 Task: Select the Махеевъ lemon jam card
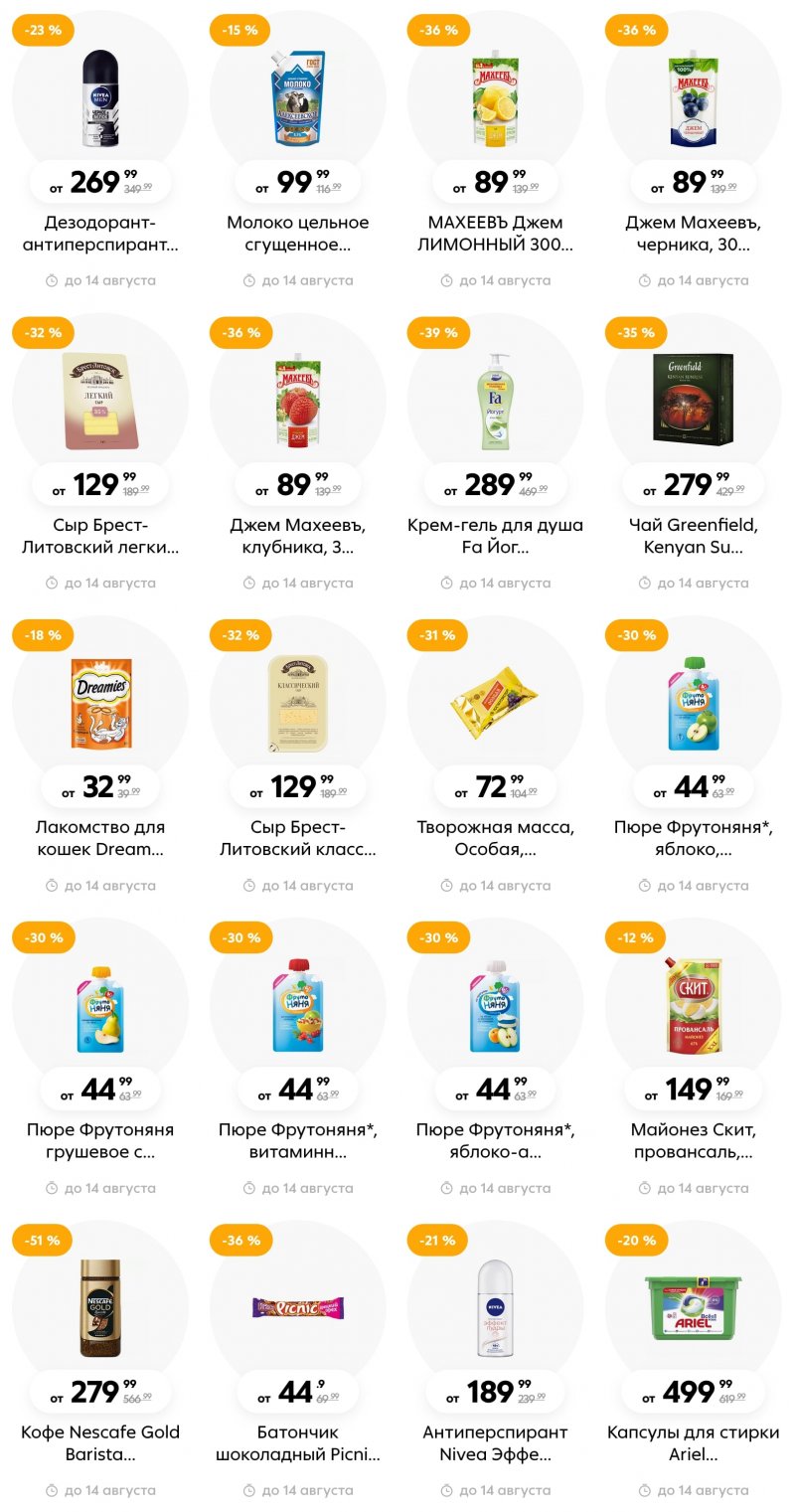tap(495, 99)
